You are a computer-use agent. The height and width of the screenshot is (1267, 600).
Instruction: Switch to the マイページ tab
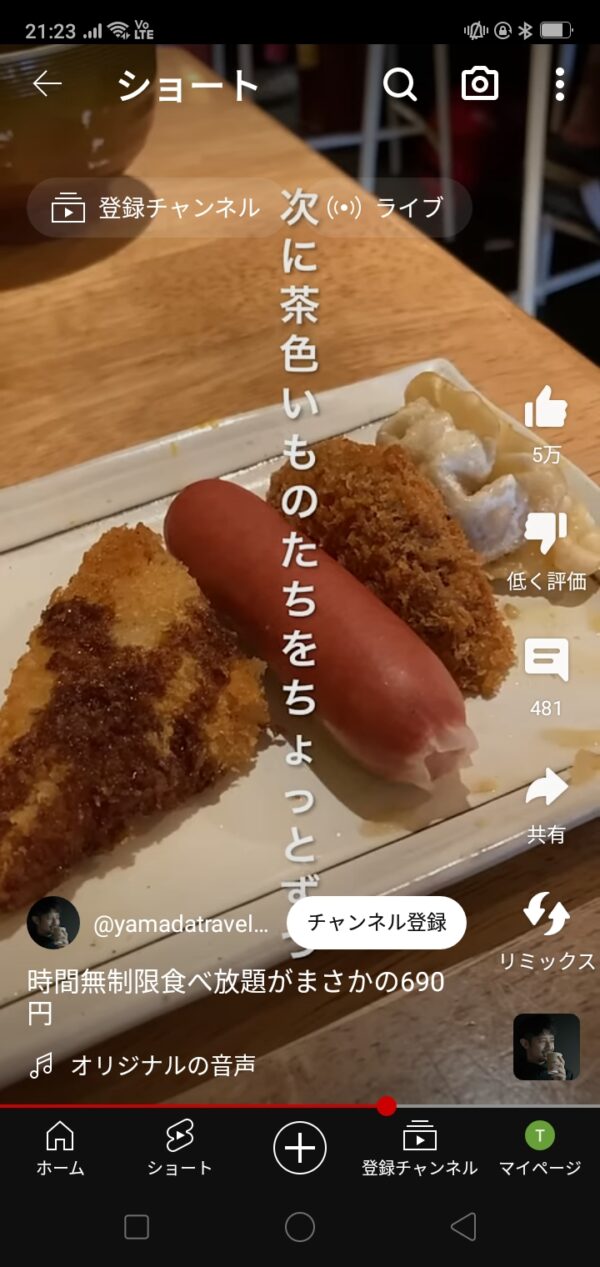click(x=540, y=1148)
